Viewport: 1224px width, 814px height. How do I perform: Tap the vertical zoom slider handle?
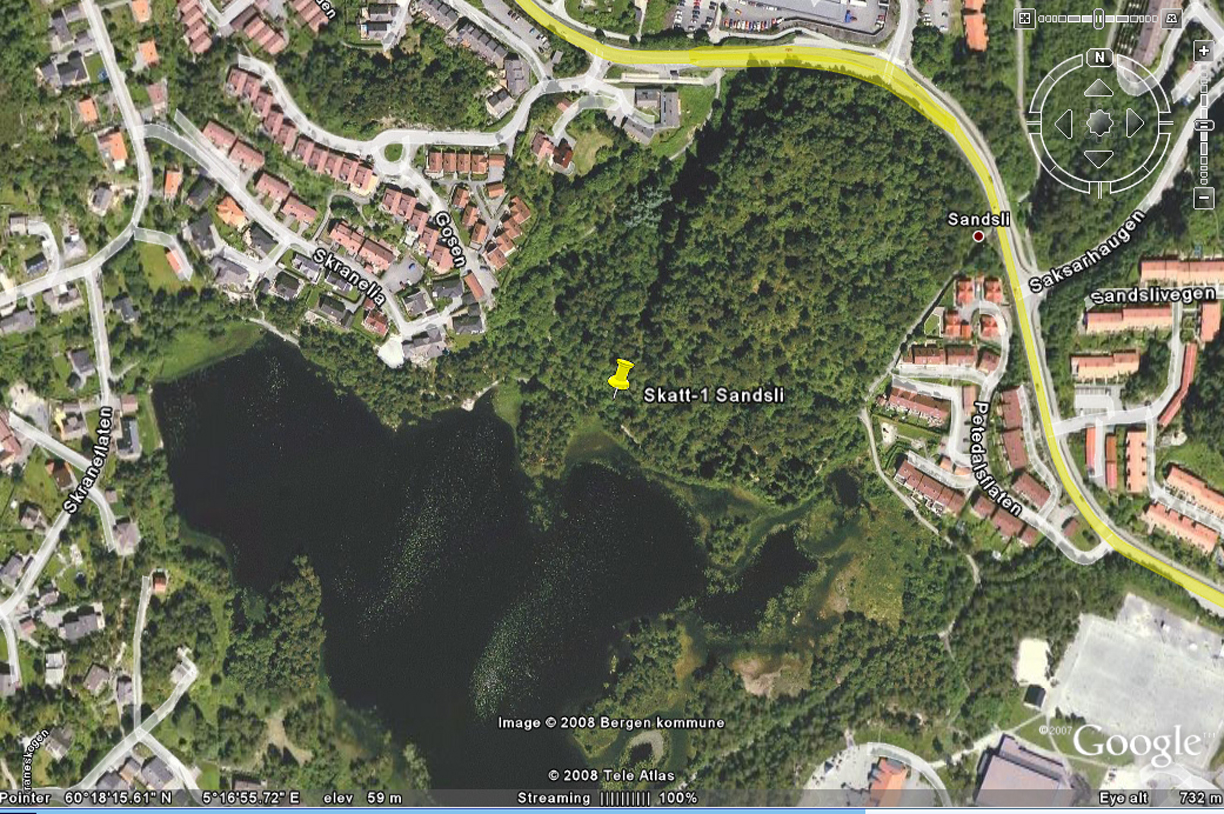point(1204,125)
